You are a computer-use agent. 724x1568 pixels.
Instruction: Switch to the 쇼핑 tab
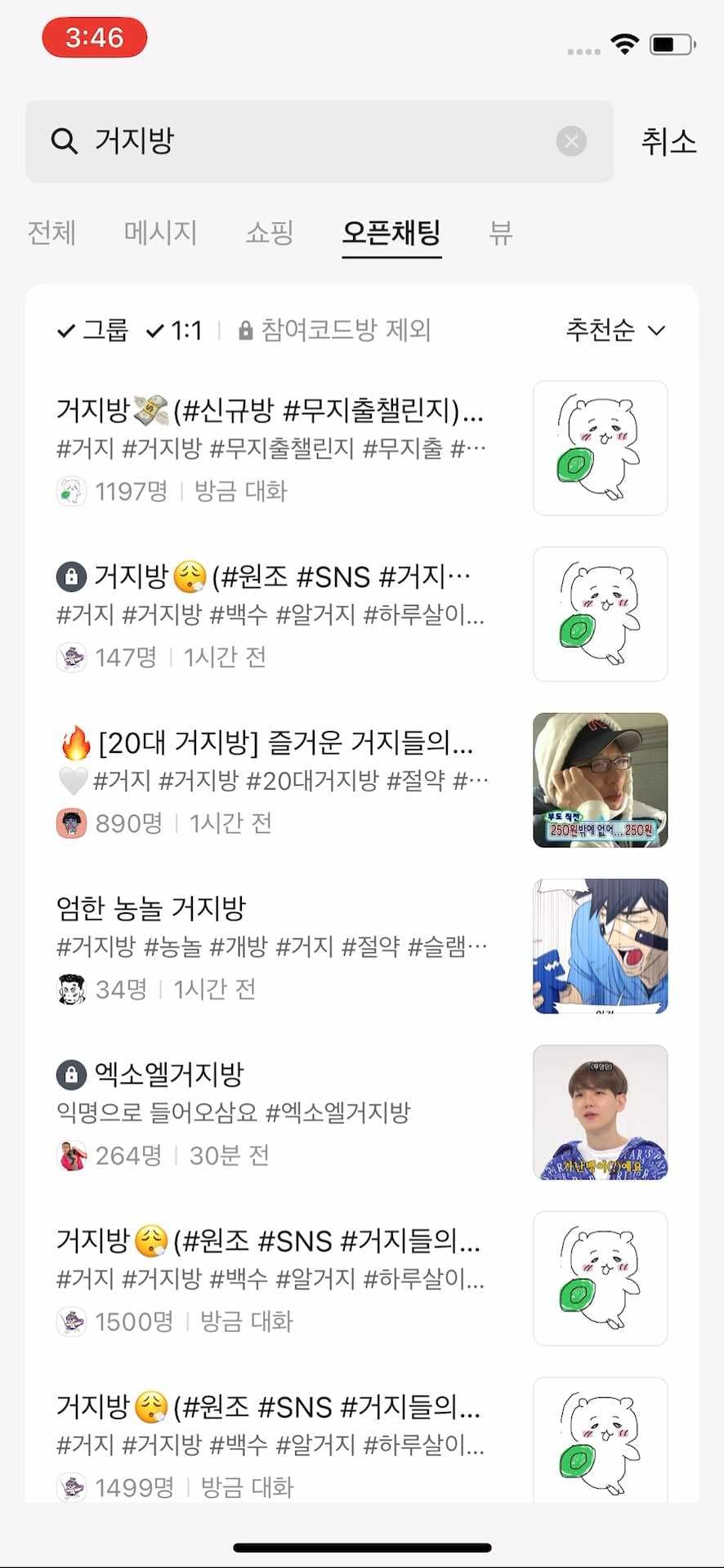coord(269,234)
